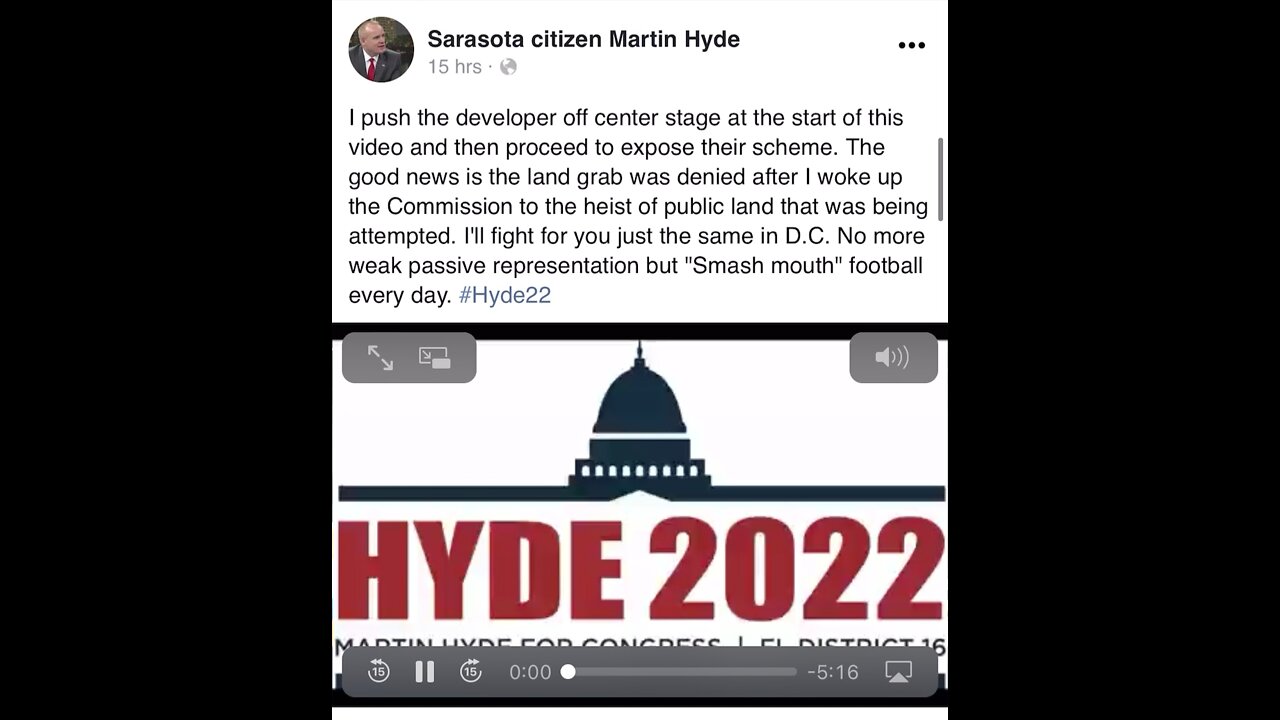Rewind the video 15 seconds
1280x720 pixels.
[x=378, y=672]
